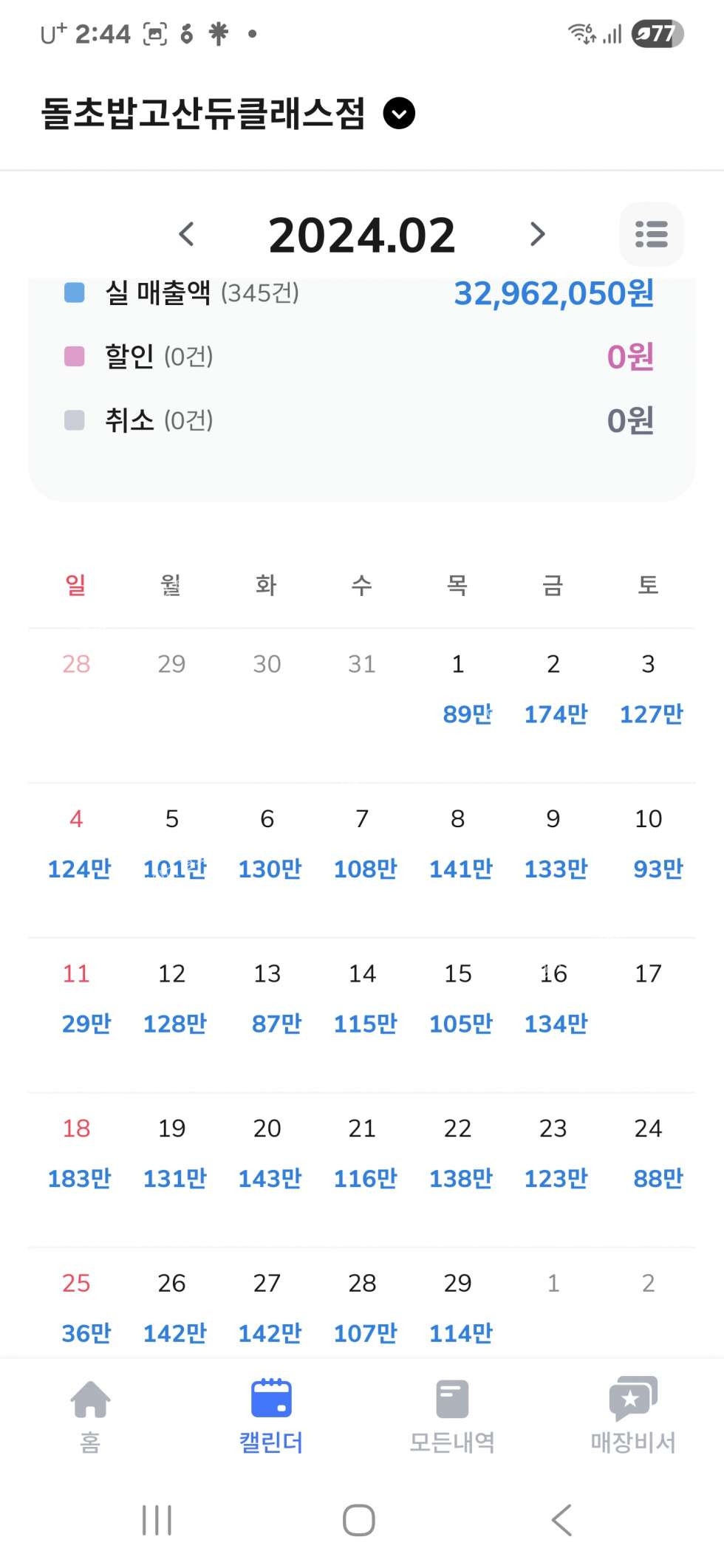The image size is (724, 1568).
Task: Go to the next month
Action: [537, 234]
